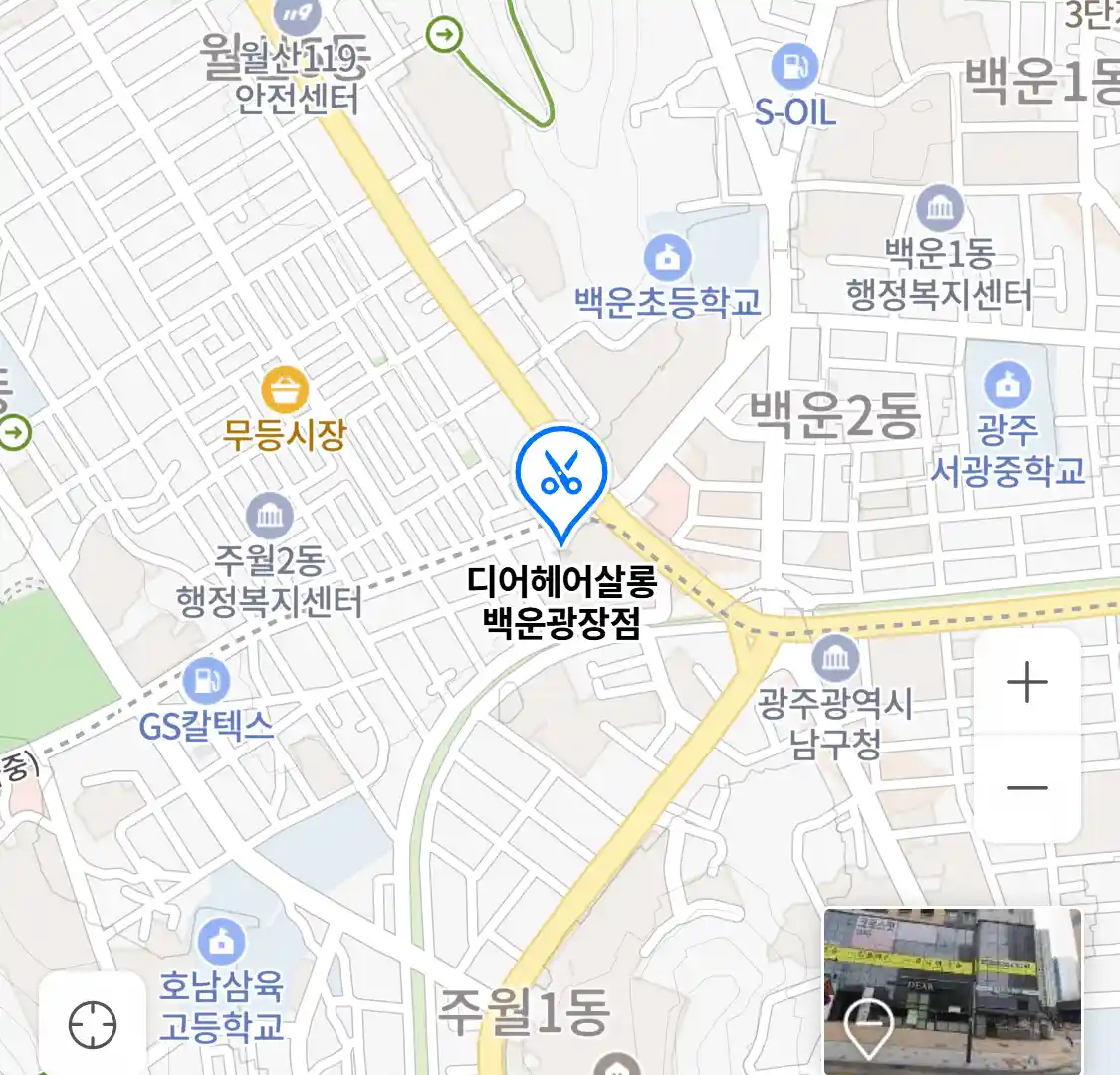This screenshot has height=1075, width=1120.
Task: Select the 월산119 안전센터 marker
Action: [x=296, y=16]
